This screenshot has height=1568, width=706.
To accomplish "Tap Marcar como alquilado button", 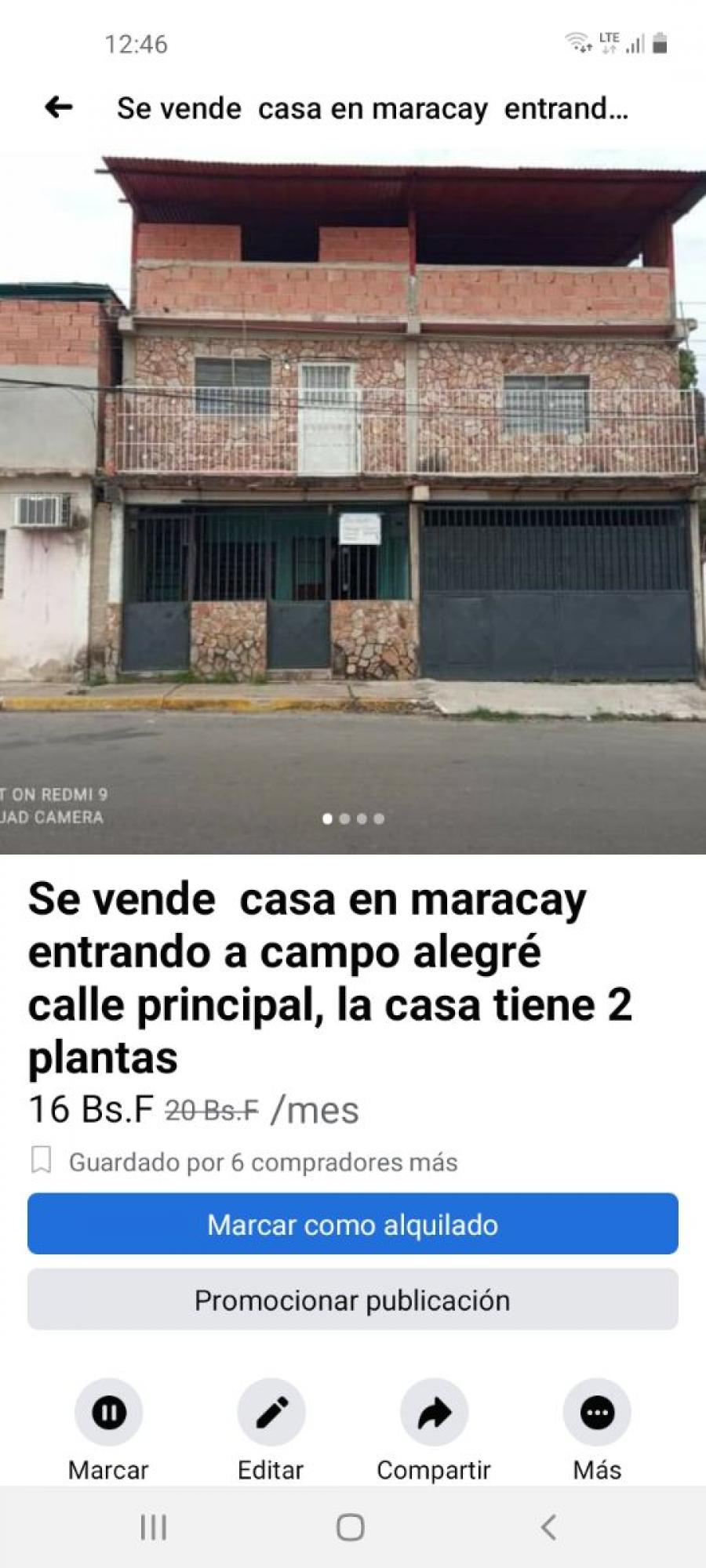I will 353,1225.
